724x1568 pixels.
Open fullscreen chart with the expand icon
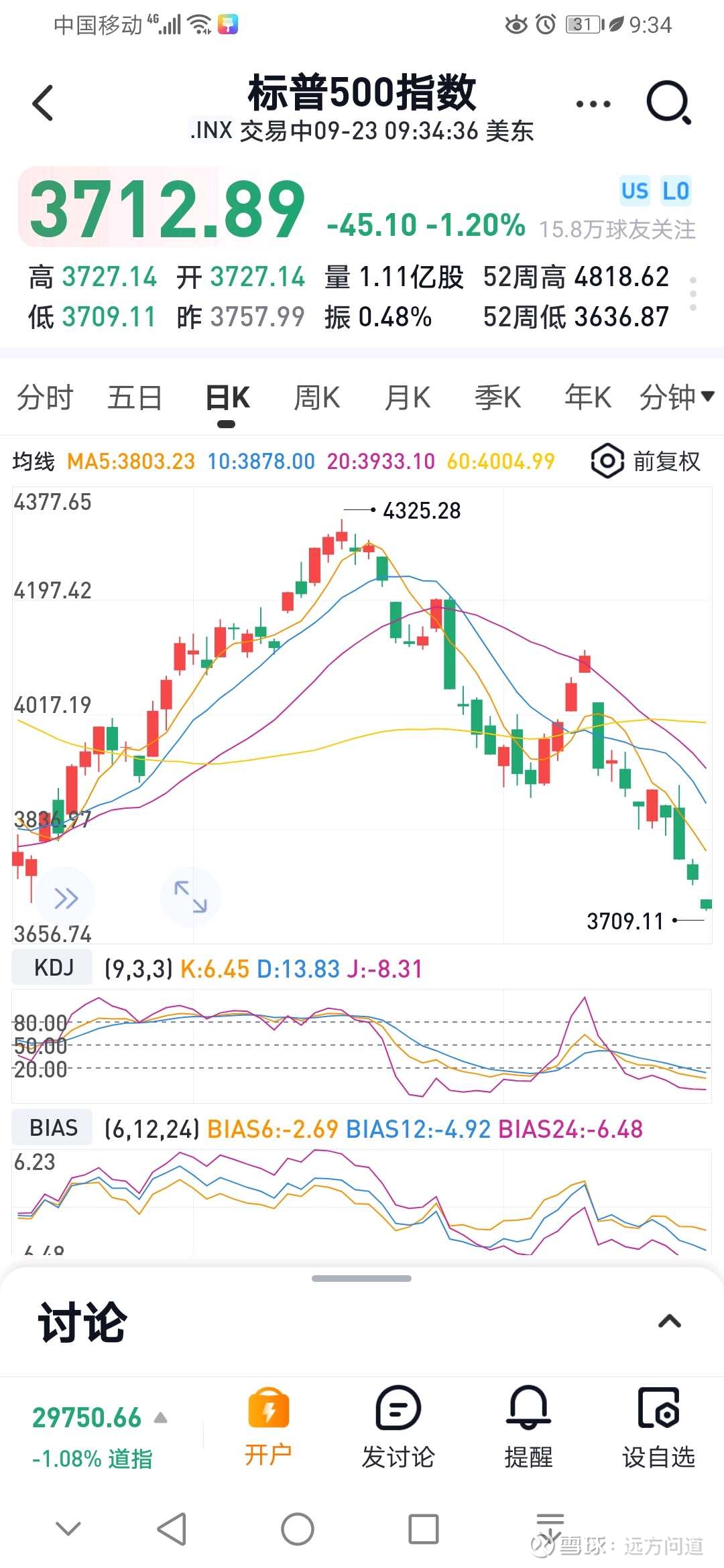190,897
